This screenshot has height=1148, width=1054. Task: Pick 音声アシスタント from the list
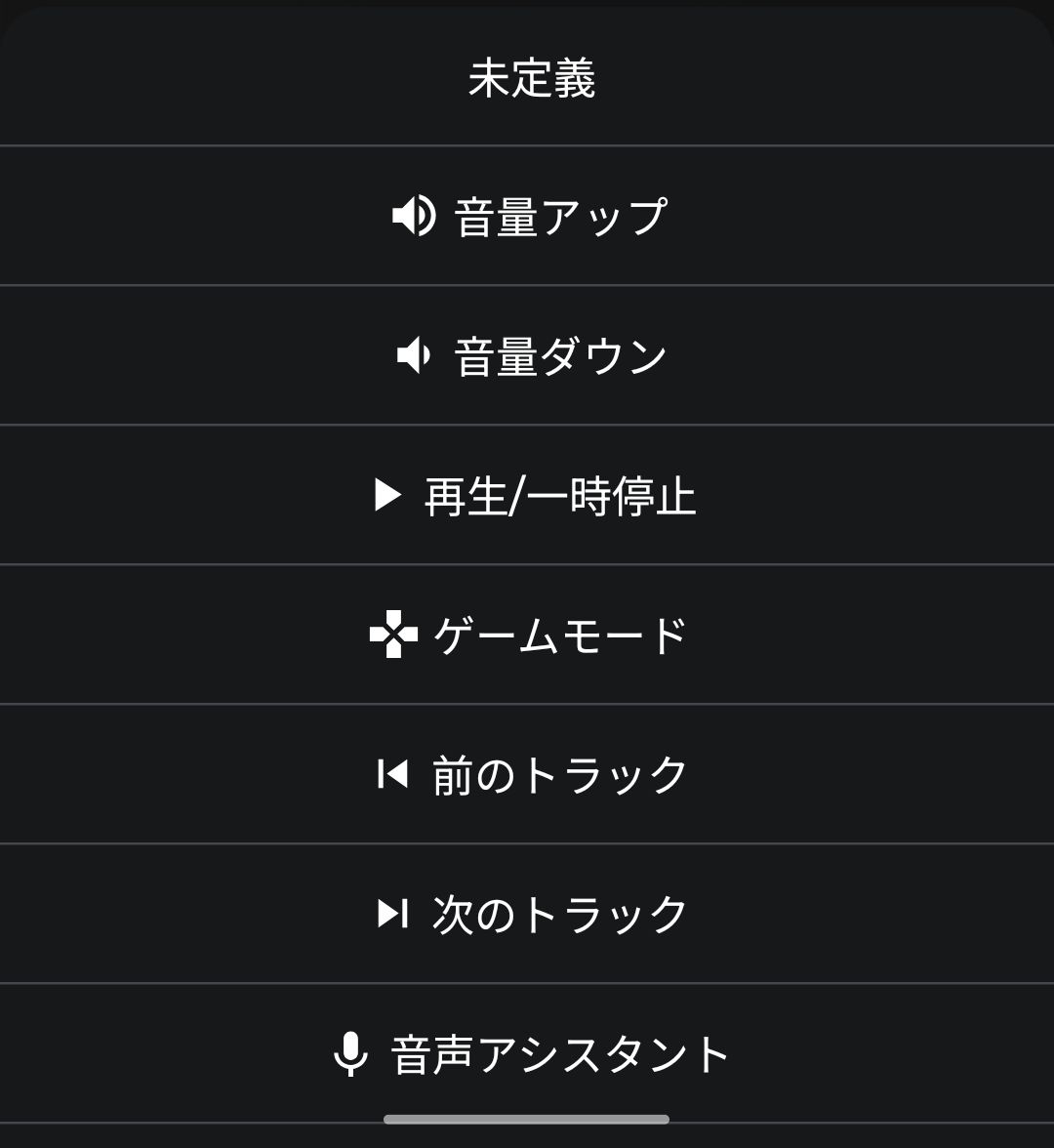[x=533, y=1054]
